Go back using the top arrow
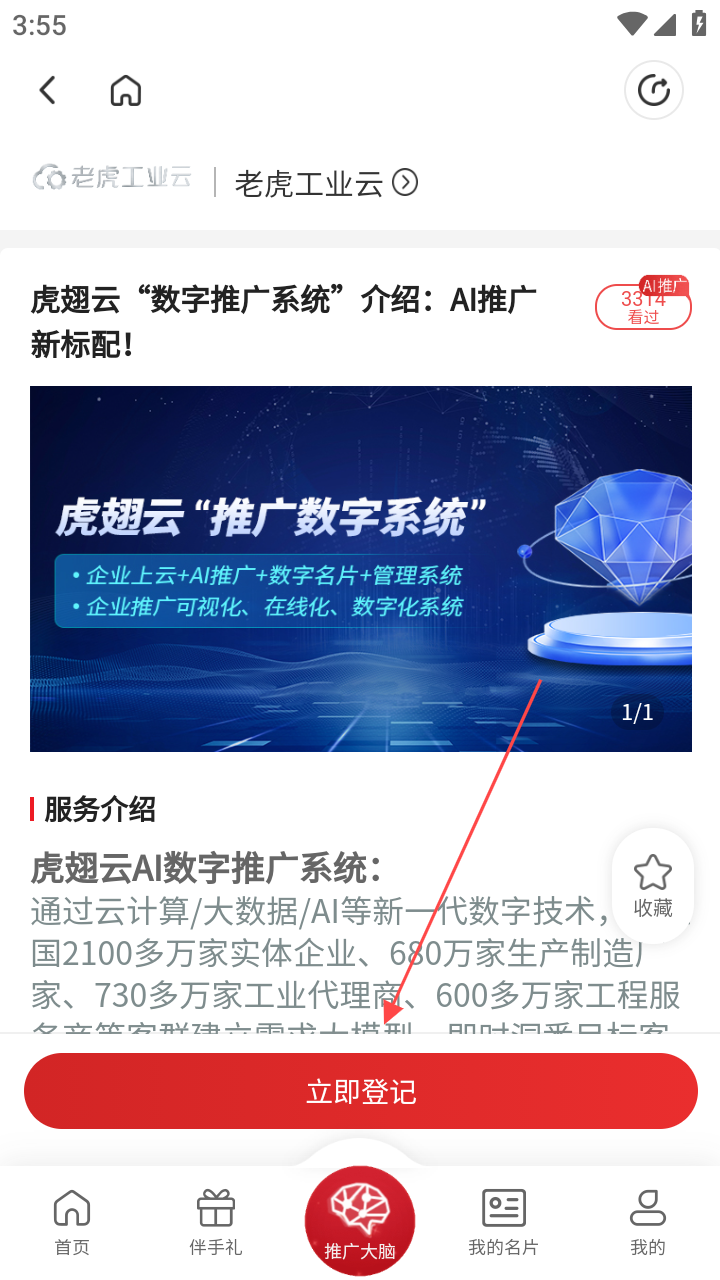 [x=47, y=91]
